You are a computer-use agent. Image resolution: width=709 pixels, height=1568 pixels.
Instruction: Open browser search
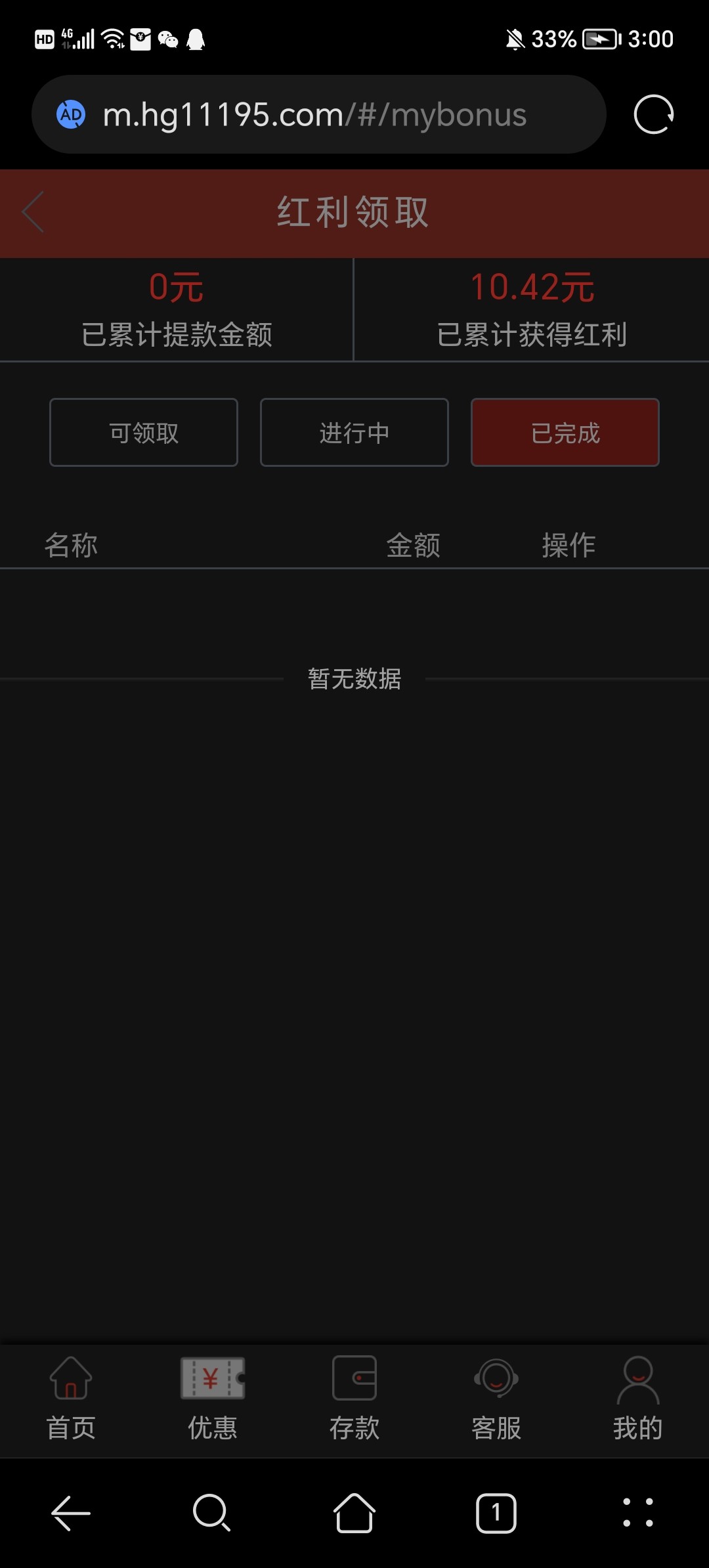(211, 1513)
